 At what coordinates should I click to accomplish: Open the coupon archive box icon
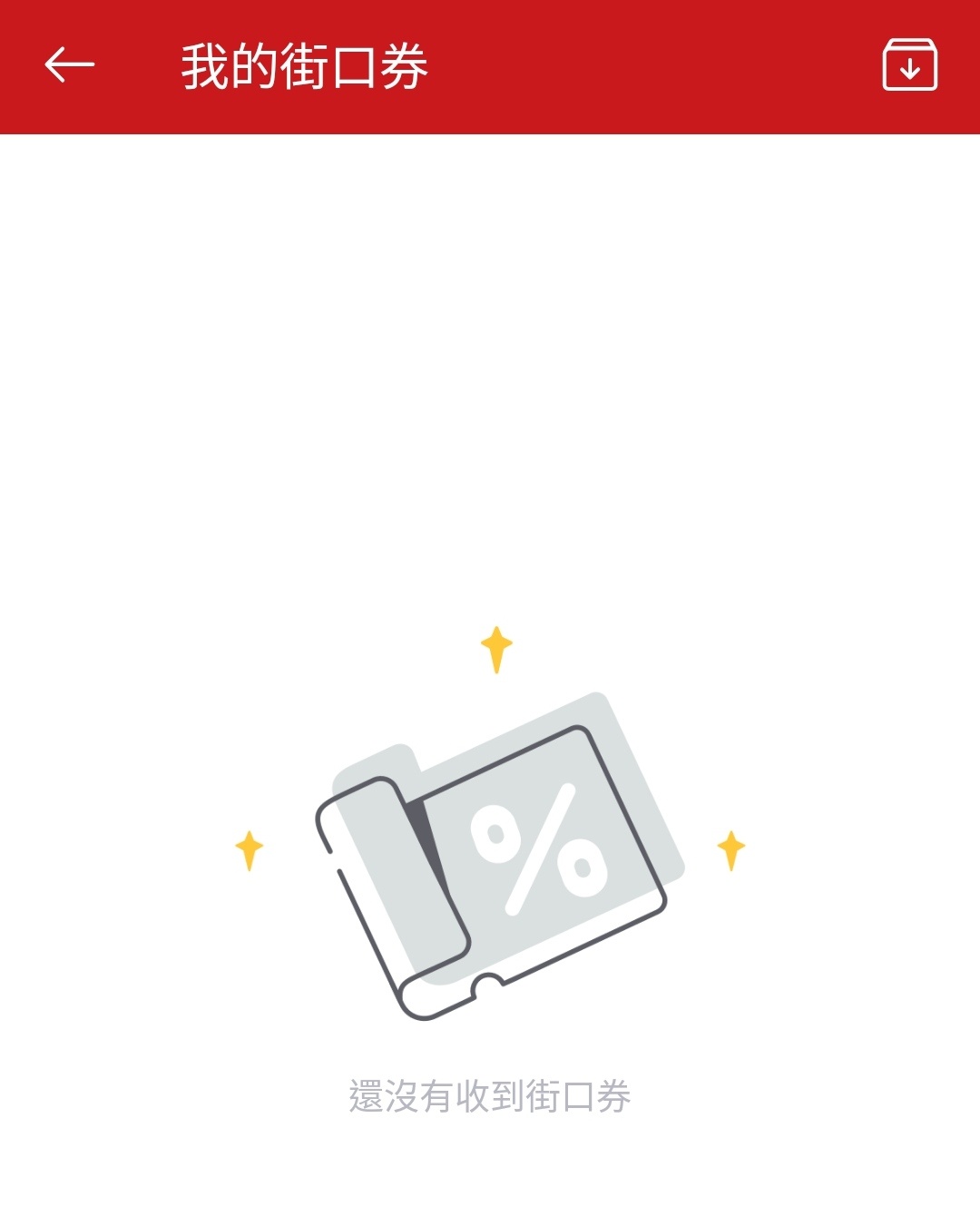(909, 65)
